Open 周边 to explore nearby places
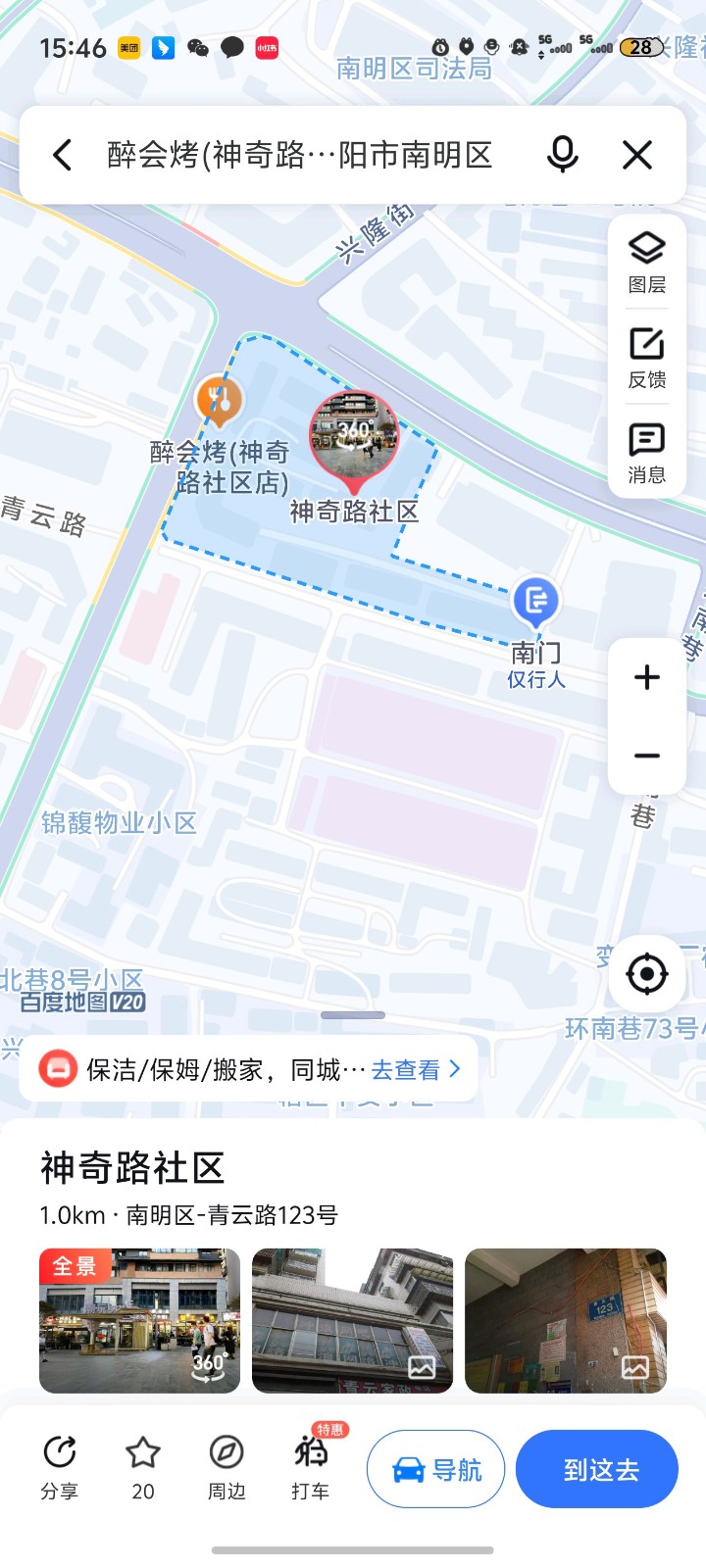The image size is (706, 1568). (x=226, y=1465)
